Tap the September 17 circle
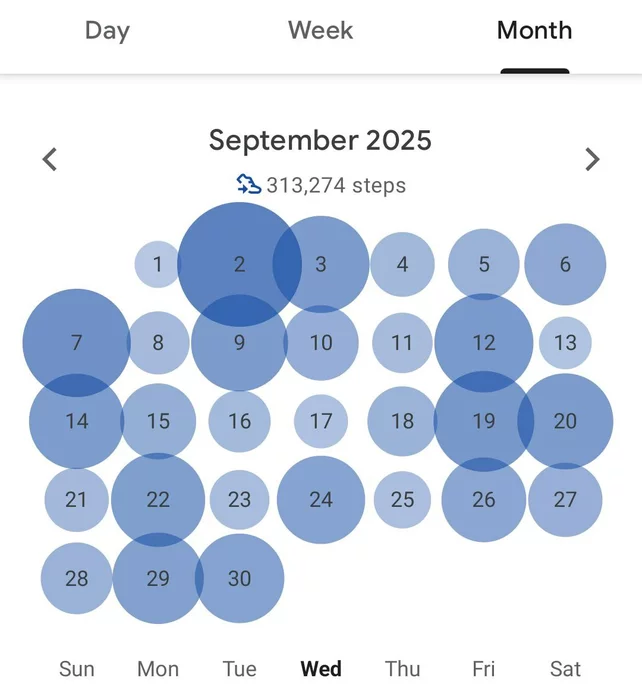The width and height of the screenshot is (642, 700). point(321,421)
